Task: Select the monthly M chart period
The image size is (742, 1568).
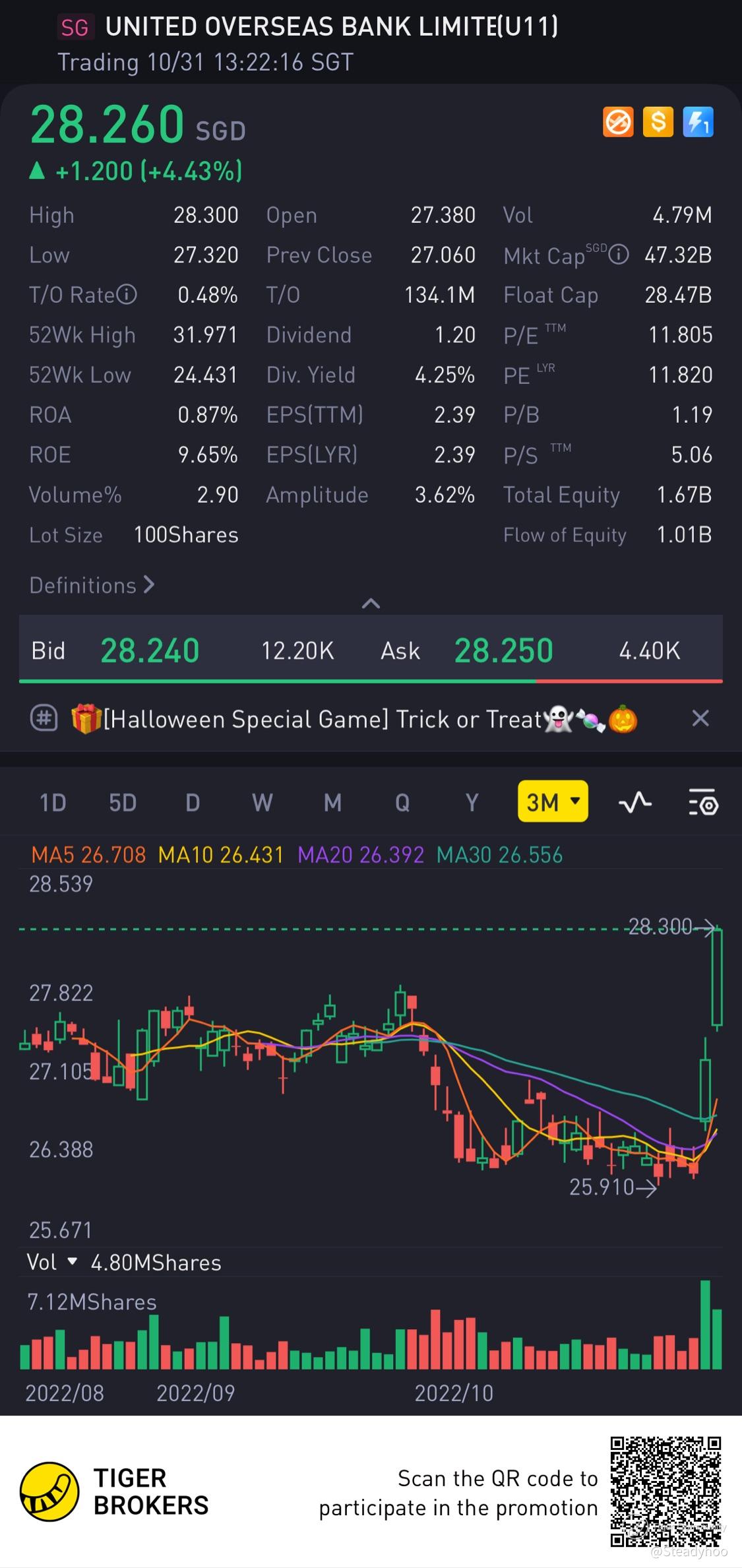Action: tap(332, 803)
